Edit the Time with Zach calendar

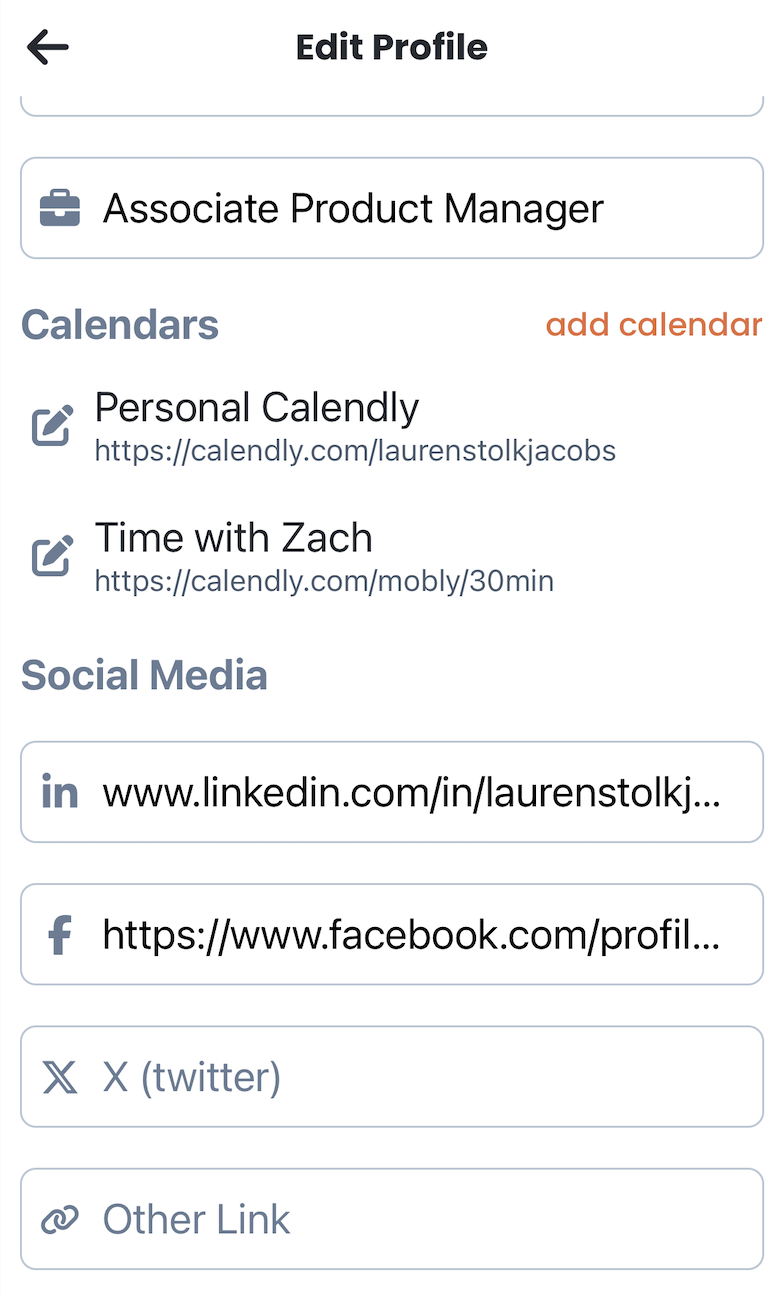pos(52,556)
